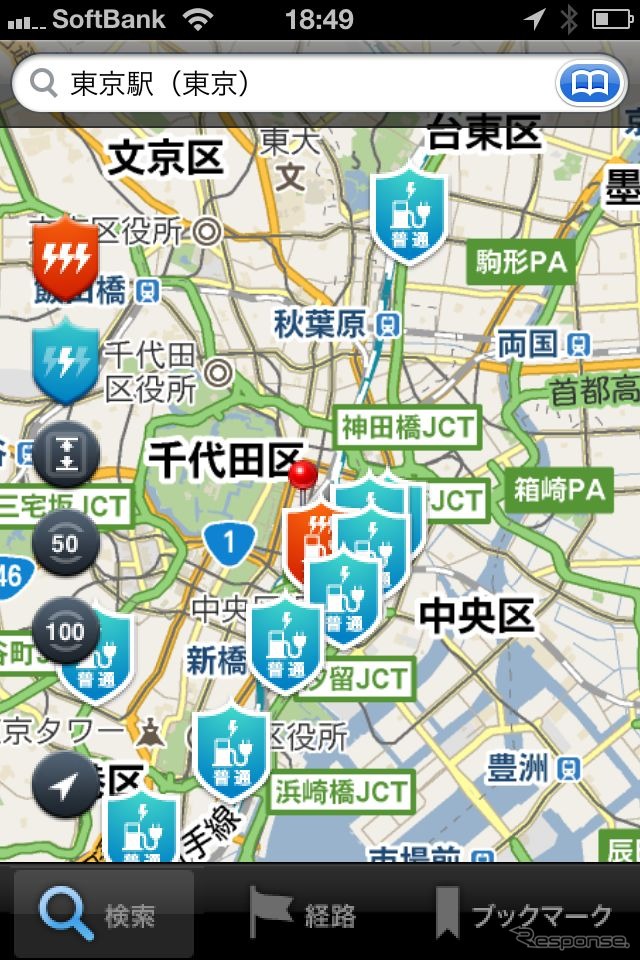Switch to the 検索 tab
The width and height of the screenshot is (640, 960).
pos(105,913)
